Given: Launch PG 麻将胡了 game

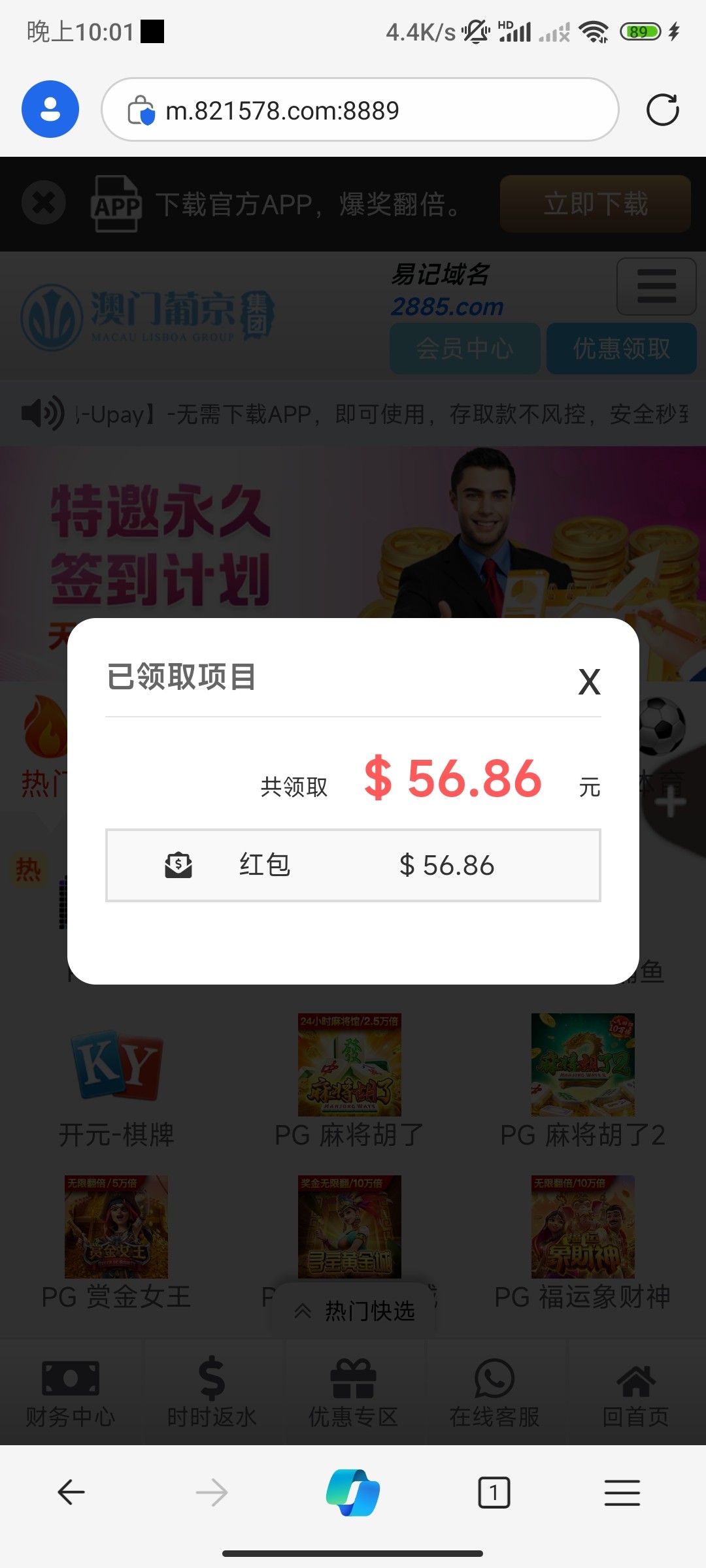Looking at the screenshot, I should click(349, 1078).
